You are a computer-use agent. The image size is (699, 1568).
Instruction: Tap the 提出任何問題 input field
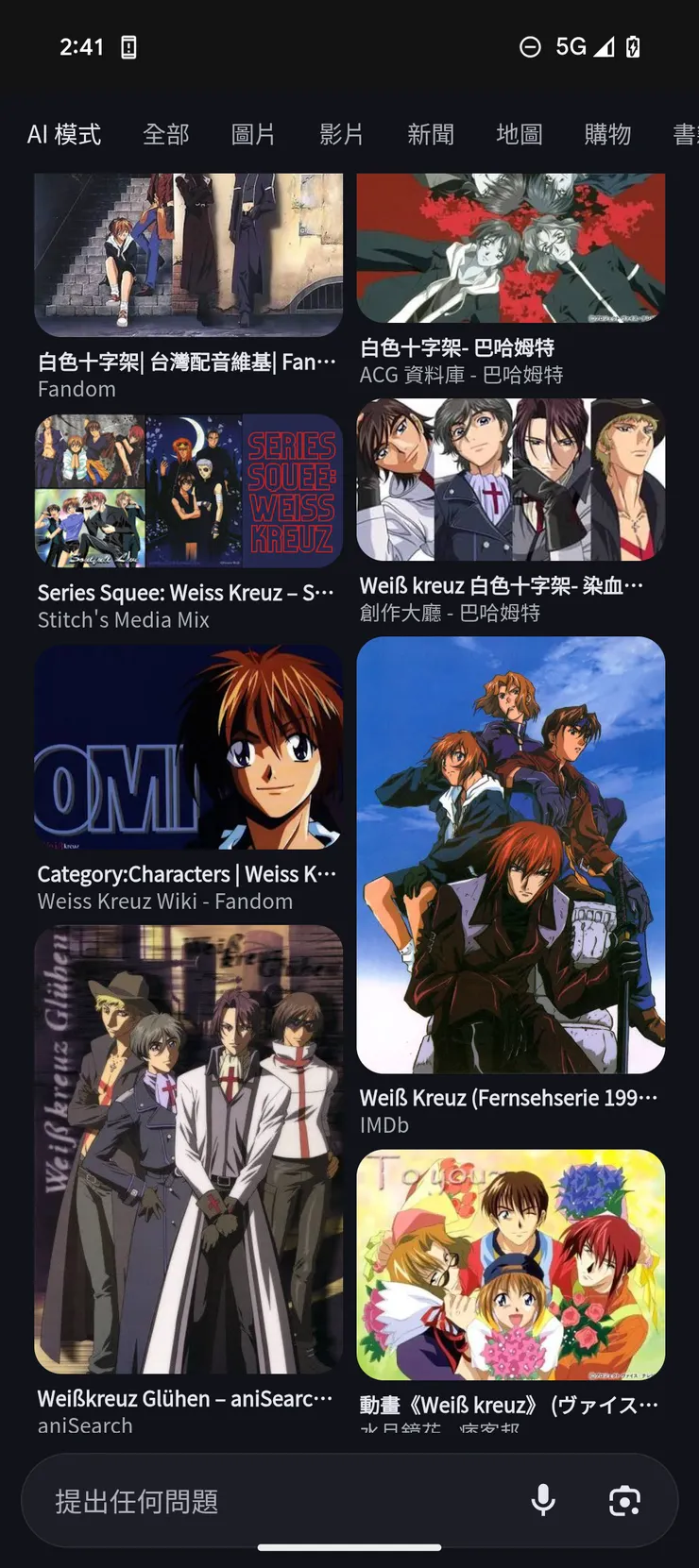click(274, 1501)
